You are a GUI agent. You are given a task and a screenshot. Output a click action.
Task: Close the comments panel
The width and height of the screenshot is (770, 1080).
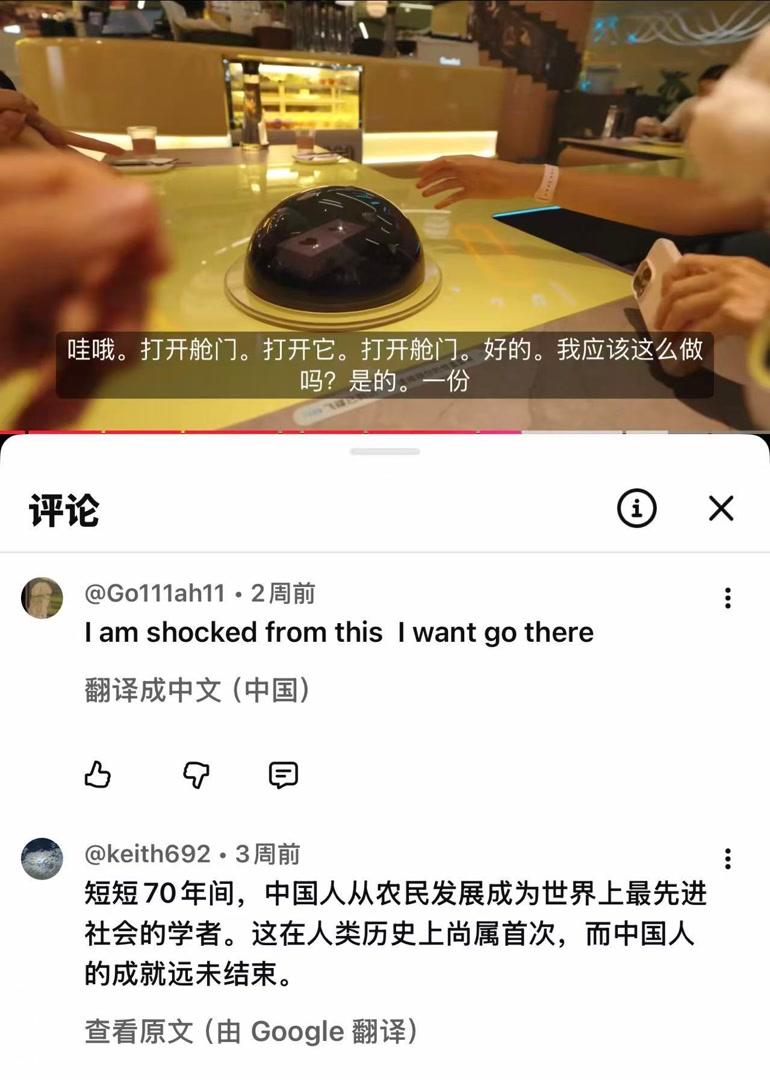click(720, 509)
